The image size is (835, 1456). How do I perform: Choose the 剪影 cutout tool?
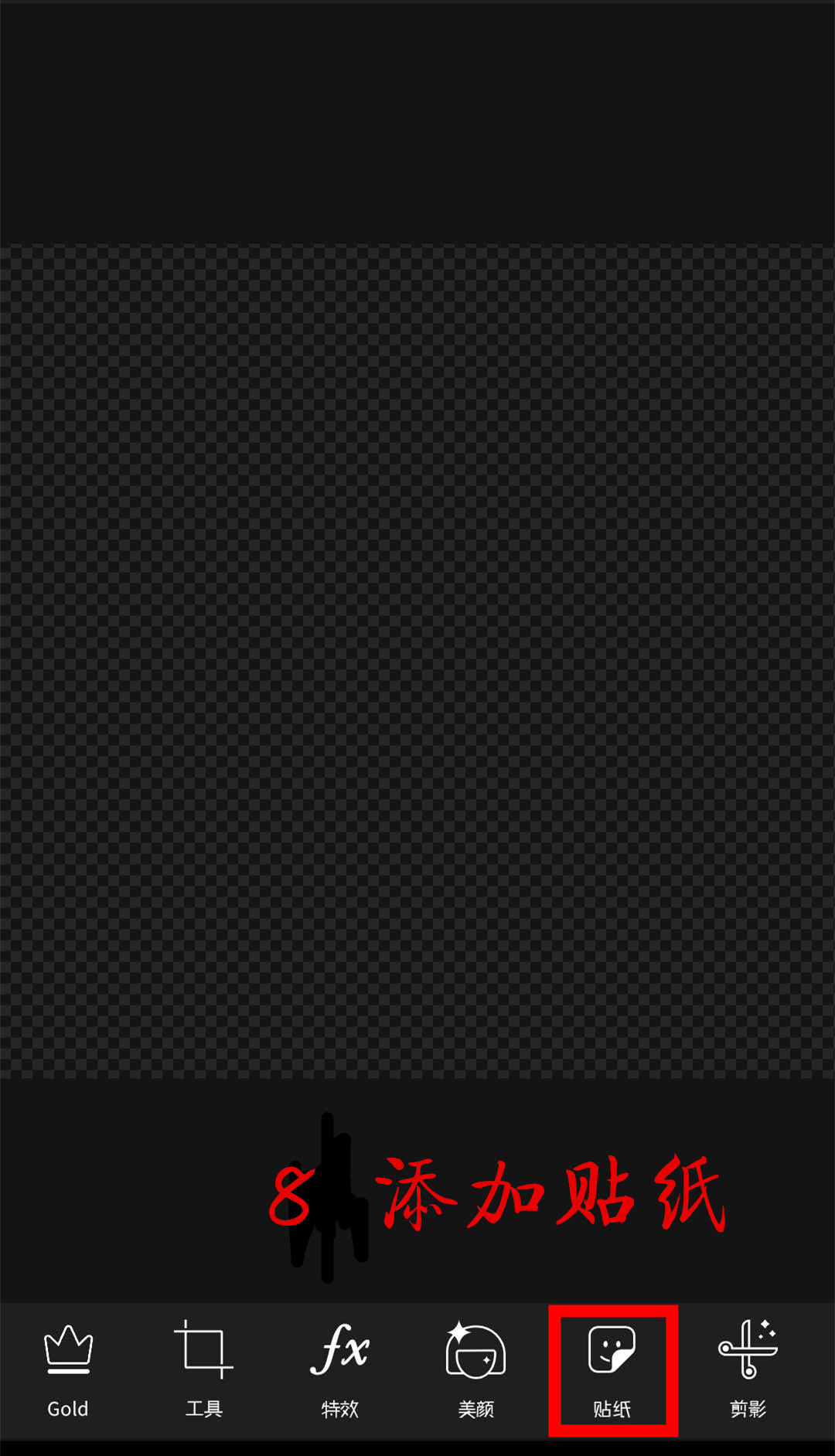(748, 1369)
